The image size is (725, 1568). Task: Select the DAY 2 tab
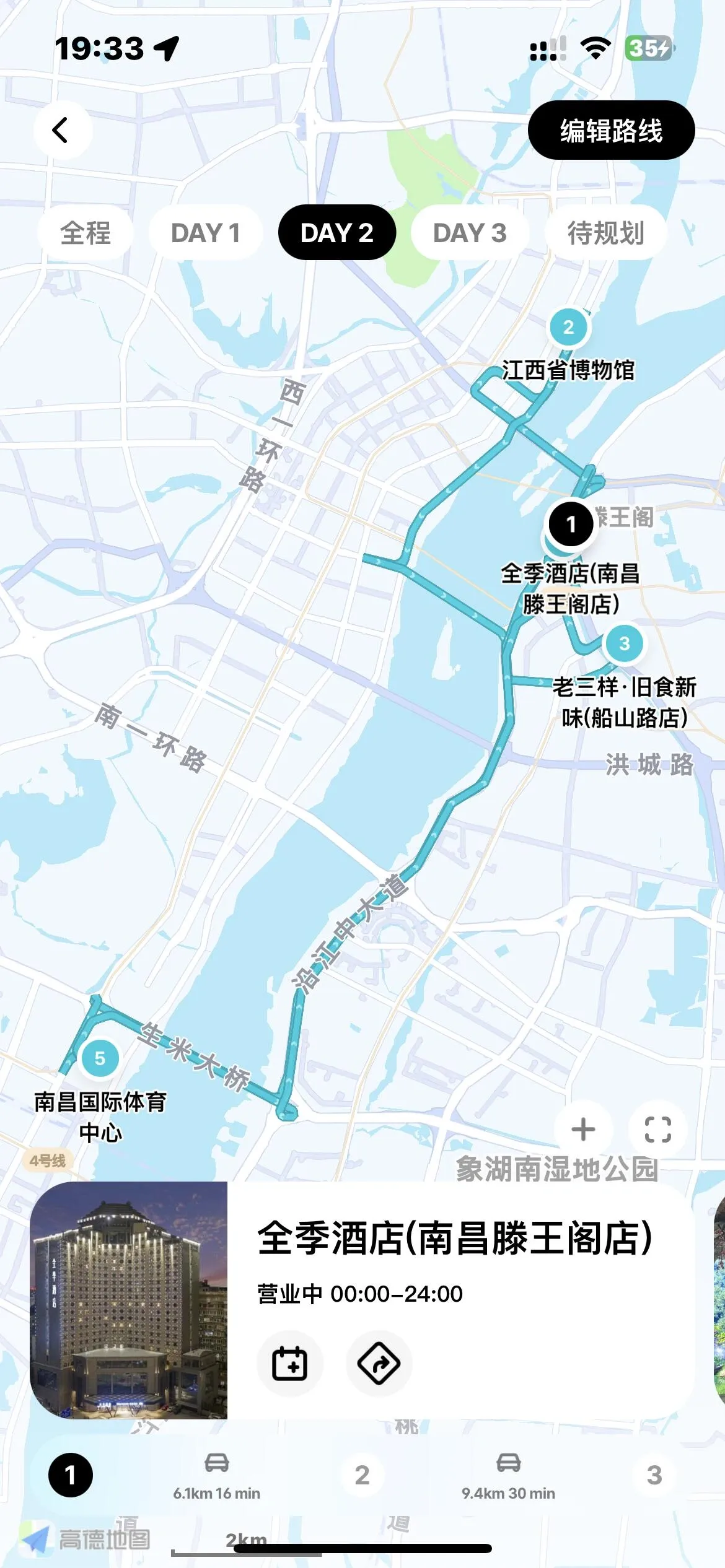pyautogui.click(x=336, y=233)
